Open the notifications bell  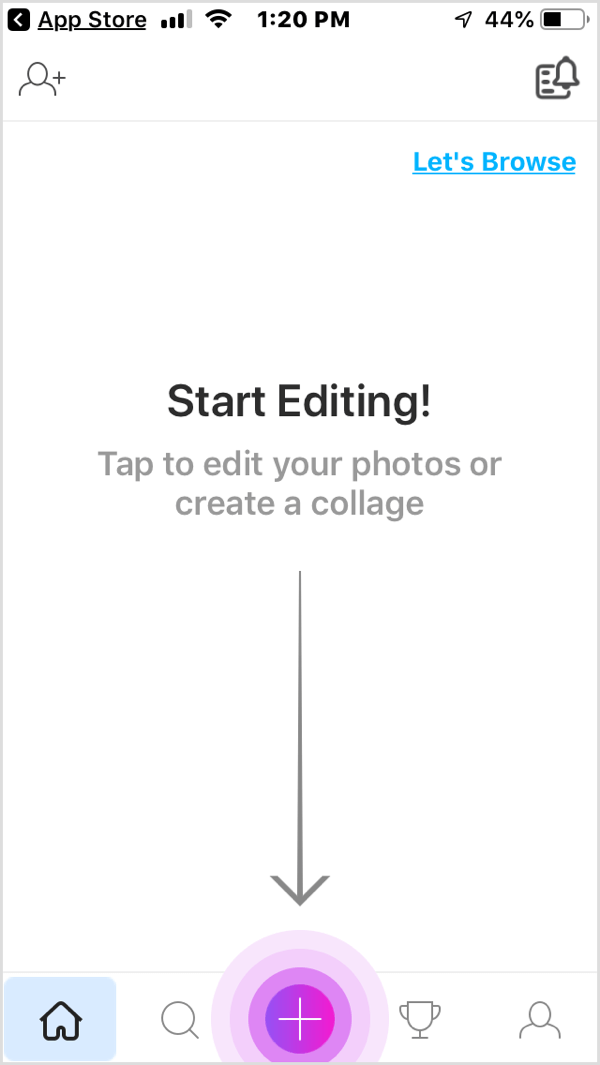tap(557, 78)
